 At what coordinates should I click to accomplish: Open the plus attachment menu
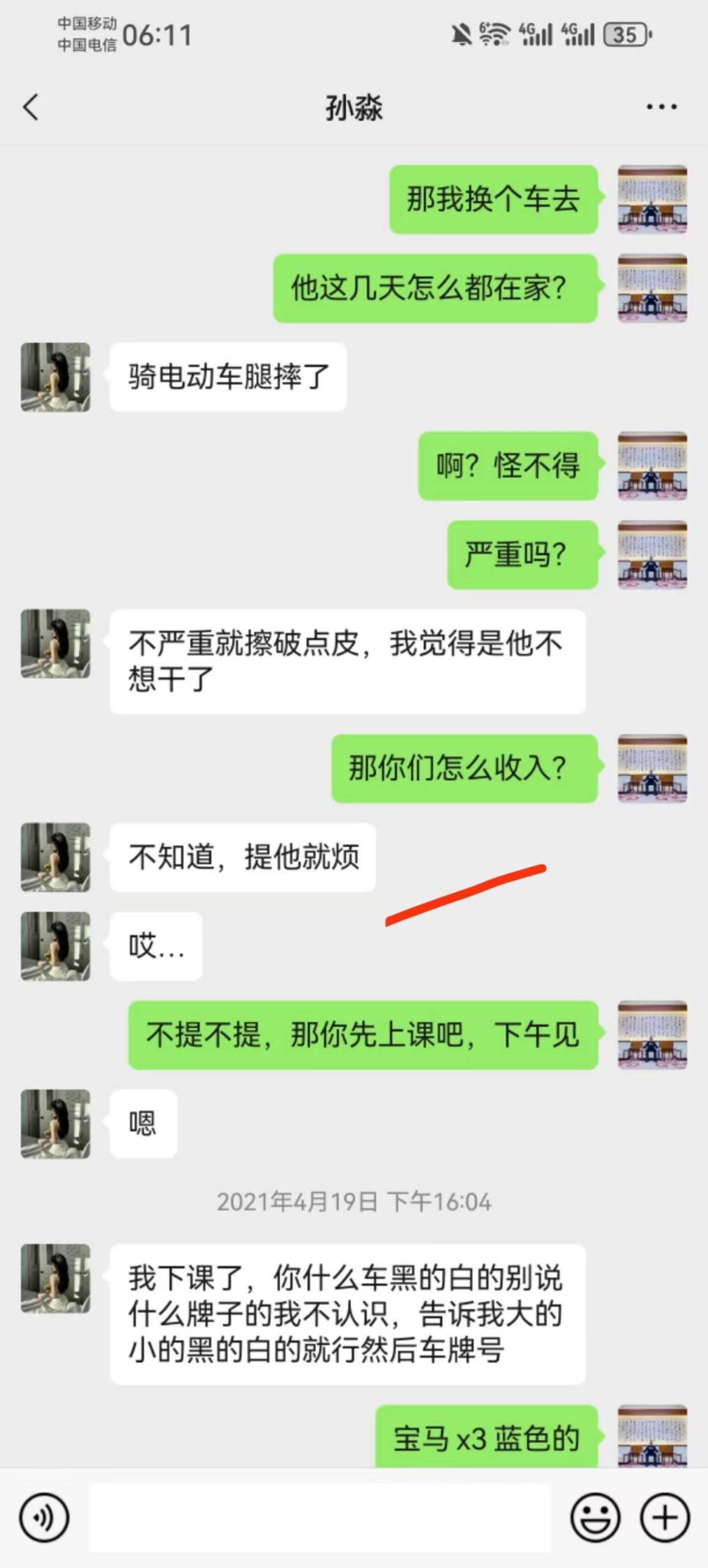point(665,1518)
